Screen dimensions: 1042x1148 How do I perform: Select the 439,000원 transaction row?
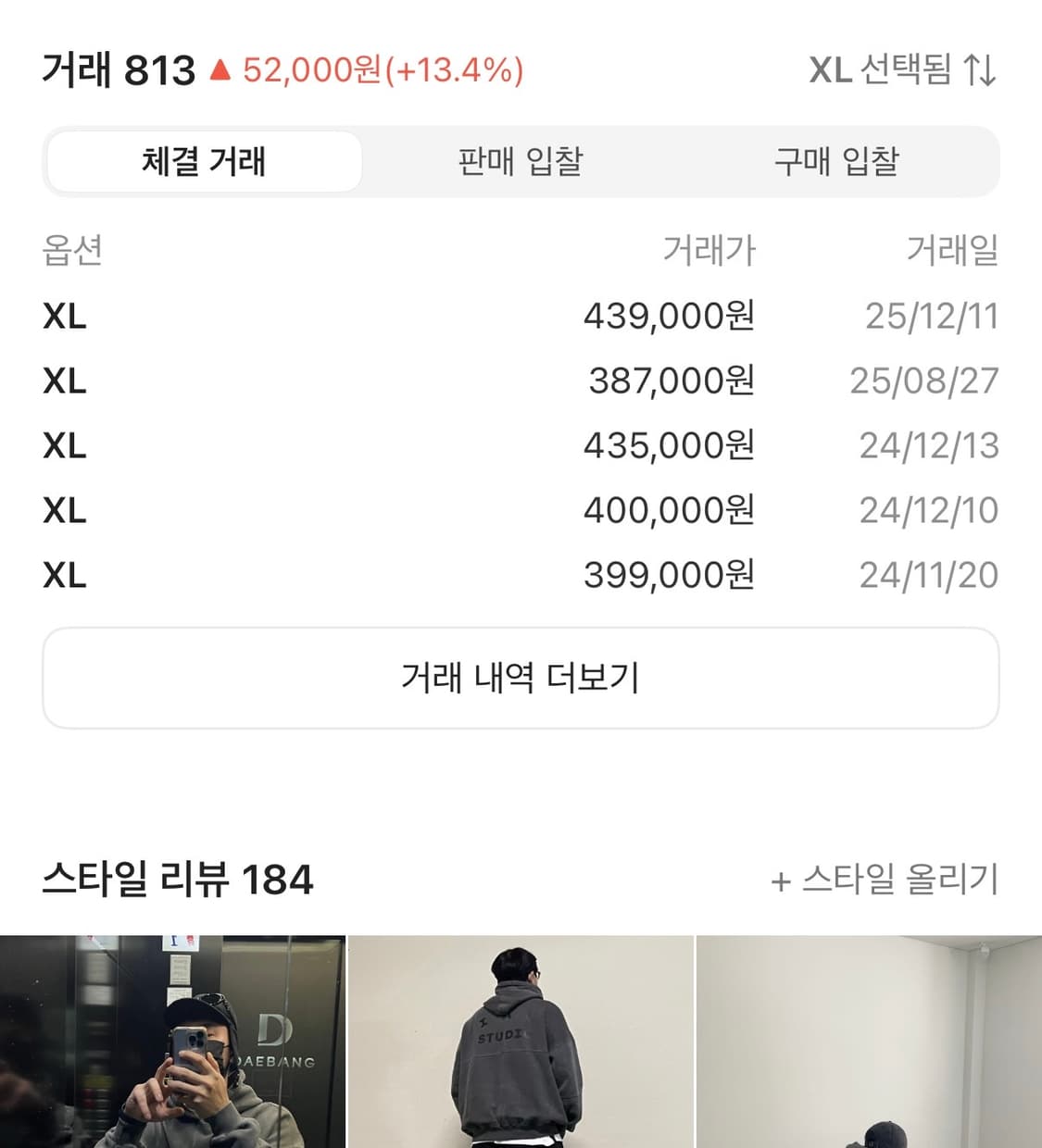(521, 317)
